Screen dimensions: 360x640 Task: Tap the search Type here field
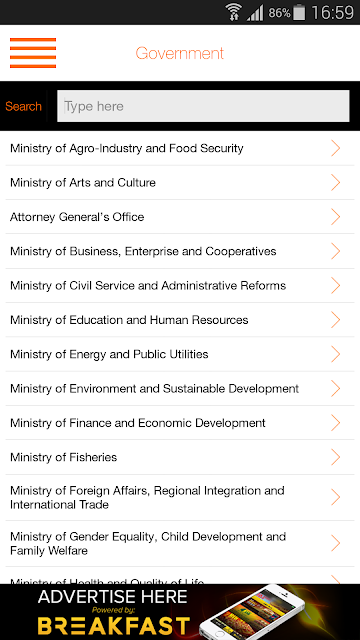pos(203,106)
